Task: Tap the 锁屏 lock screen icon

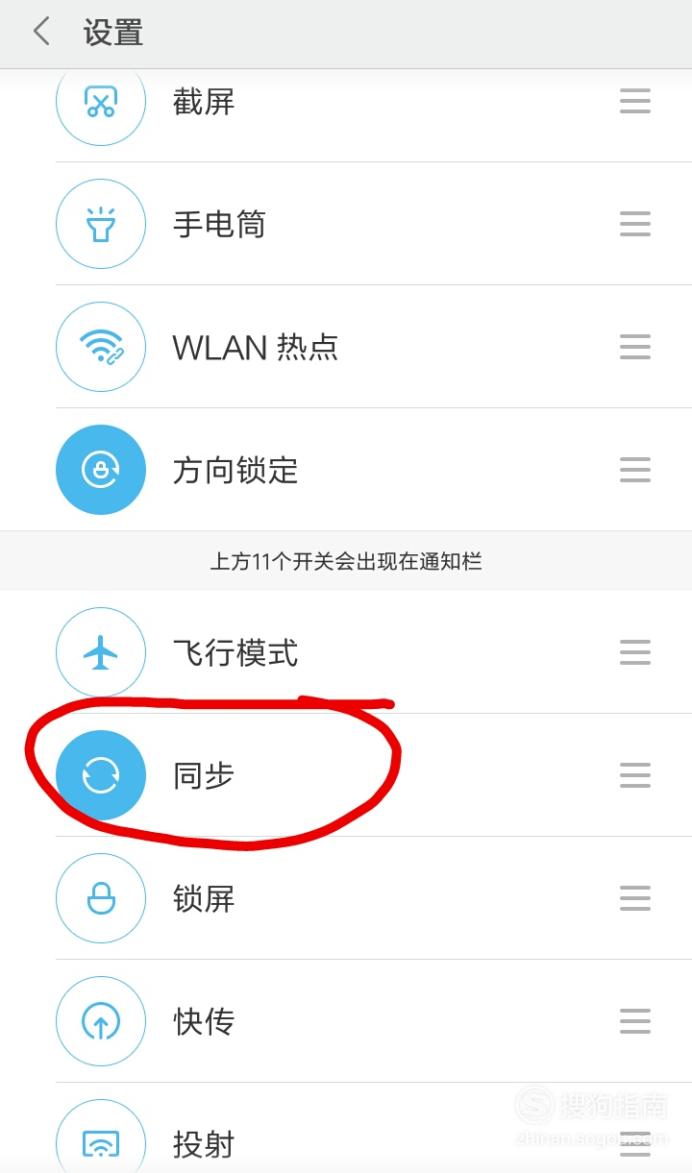Action: (x=101, y=898)
